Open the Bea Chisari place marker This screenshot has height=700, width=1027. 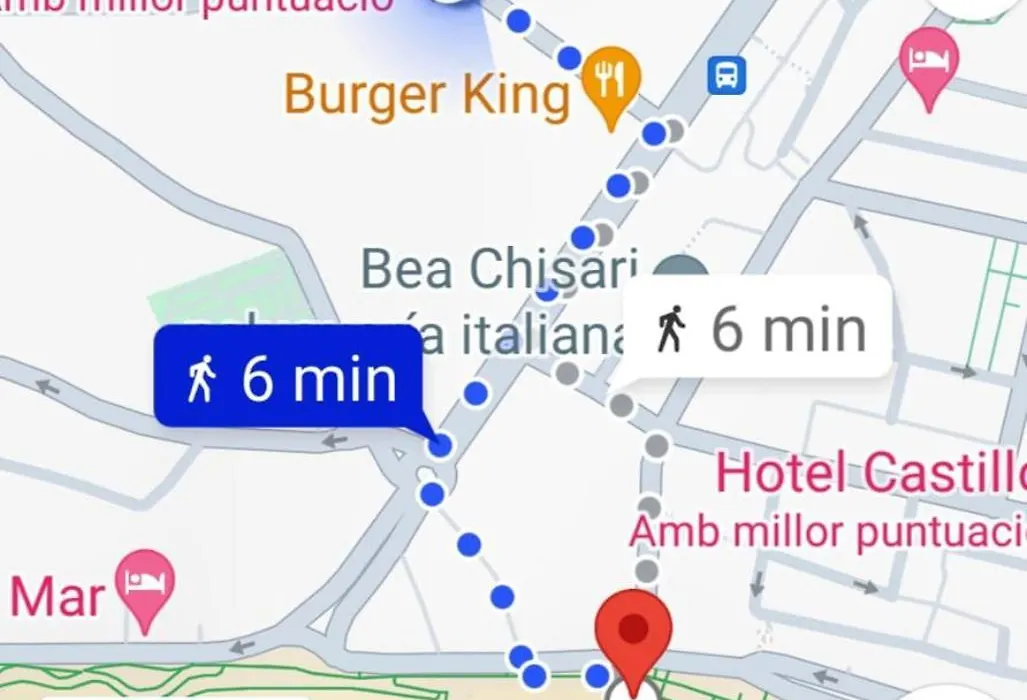pyautogui.click(x=681, y=271)
